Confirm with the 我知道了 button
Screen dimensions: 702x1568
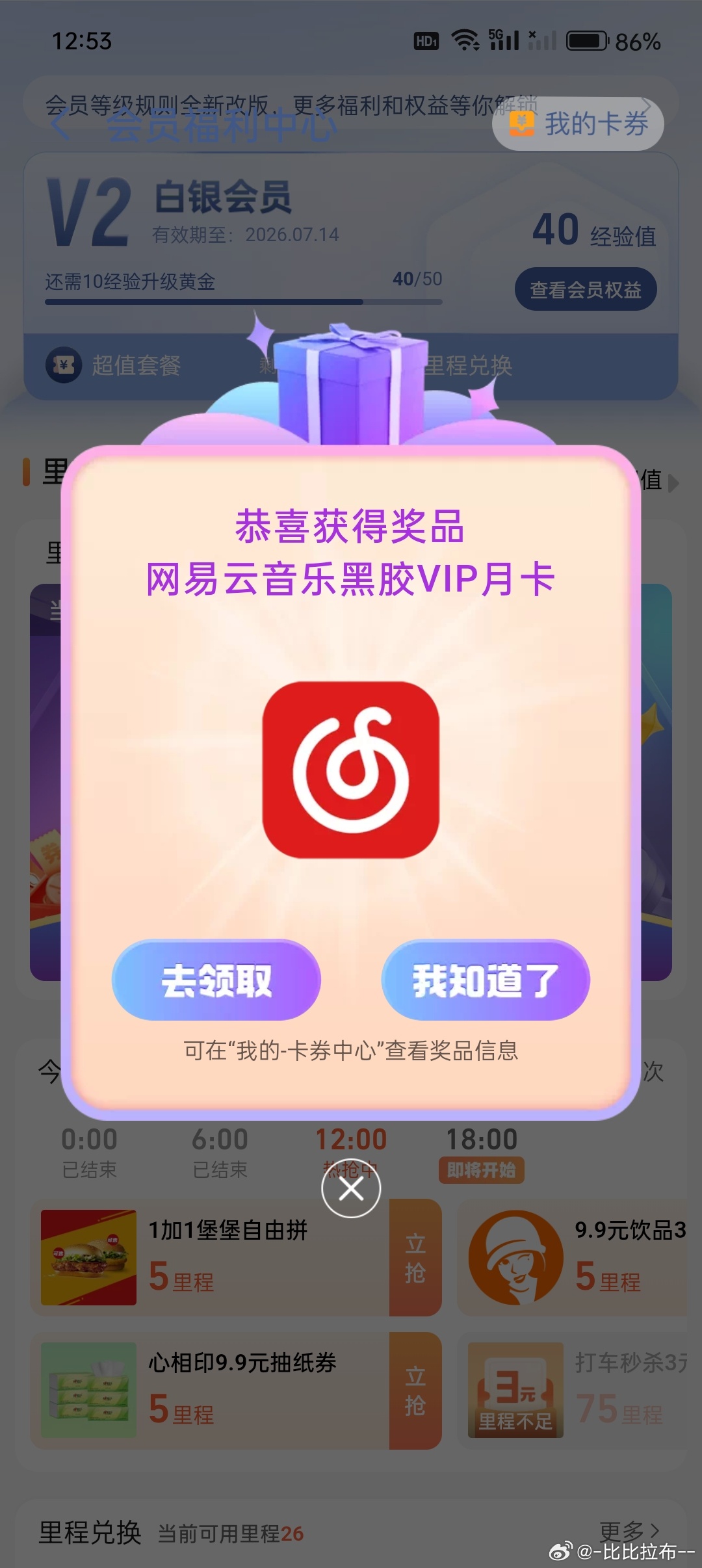tap(486, 980)
